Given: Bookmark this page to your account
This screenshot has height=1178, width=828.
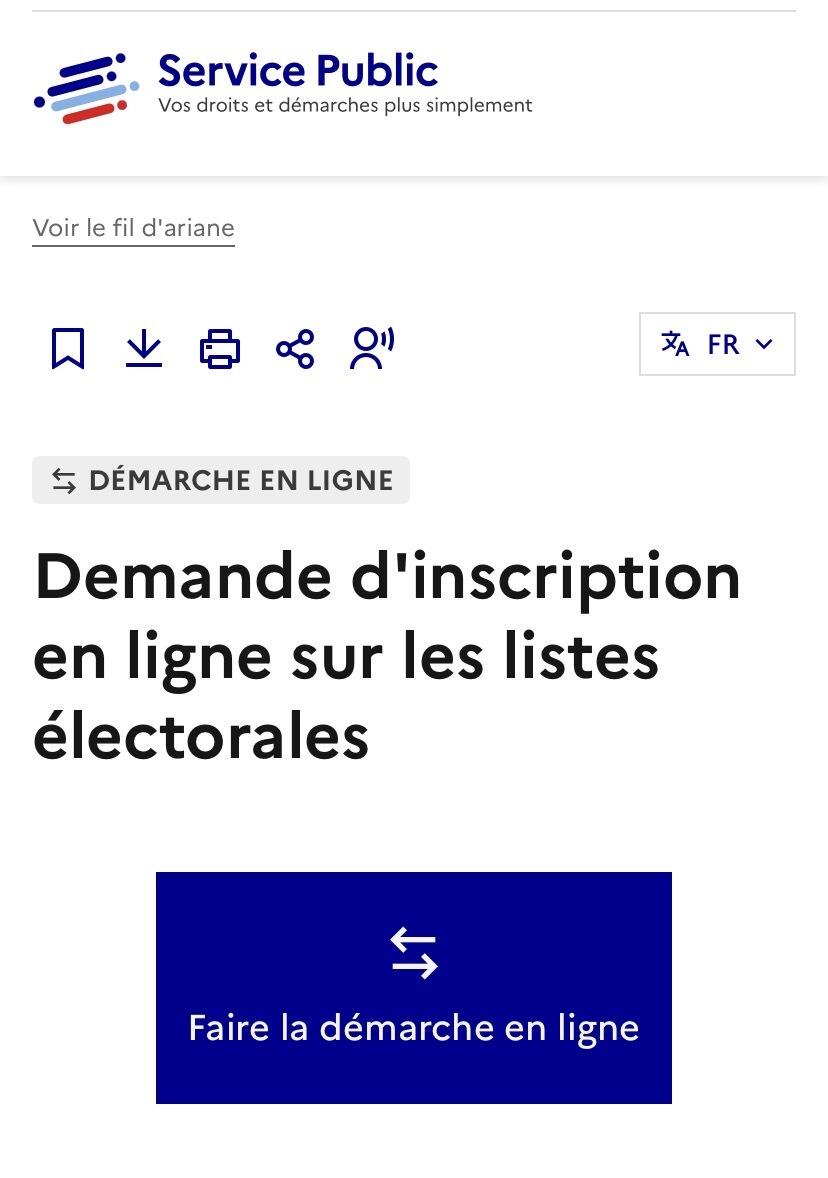Looking at the screenshot, I should click(68, 348).
